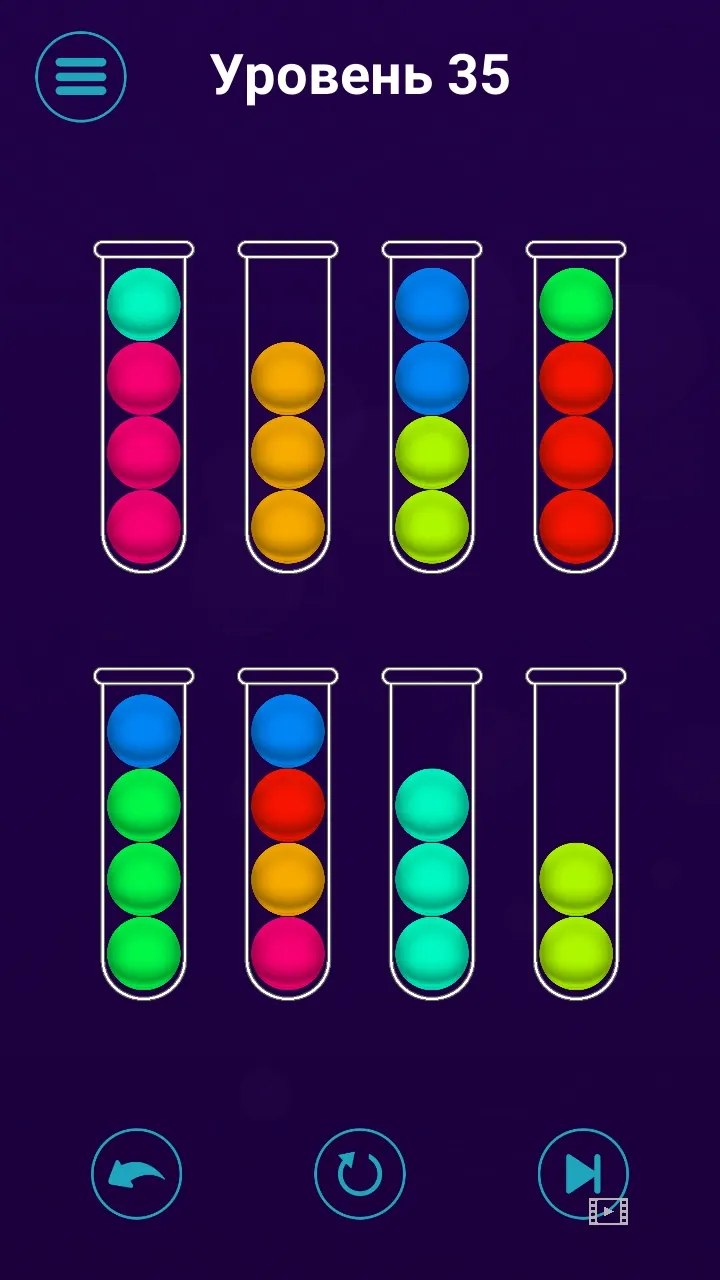Skip this level by watching a video
Image resolution: width=720 pixels, height=1280 pixels.
point(583,1173)
